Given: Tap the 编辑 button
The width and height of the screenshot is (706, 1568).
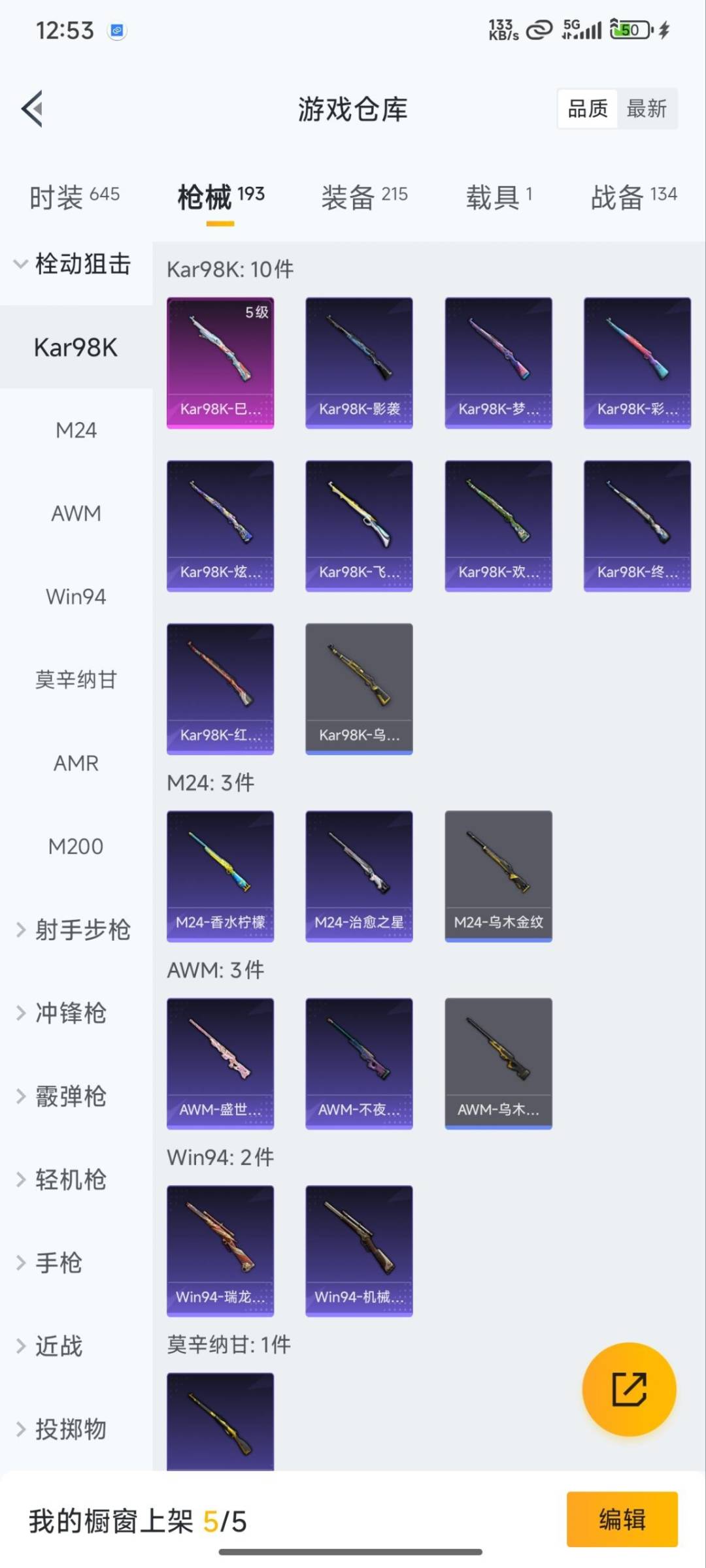Looking at the screenshot, I should (x=622, y=1520).
